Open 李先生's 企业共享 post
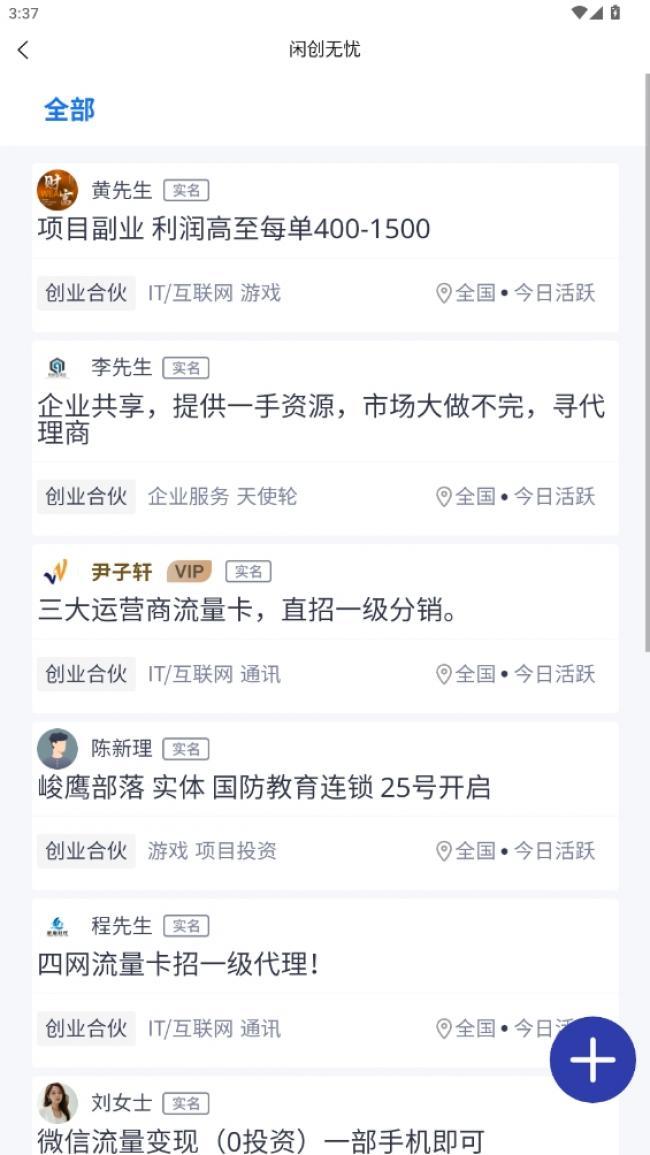 (320, 419)
